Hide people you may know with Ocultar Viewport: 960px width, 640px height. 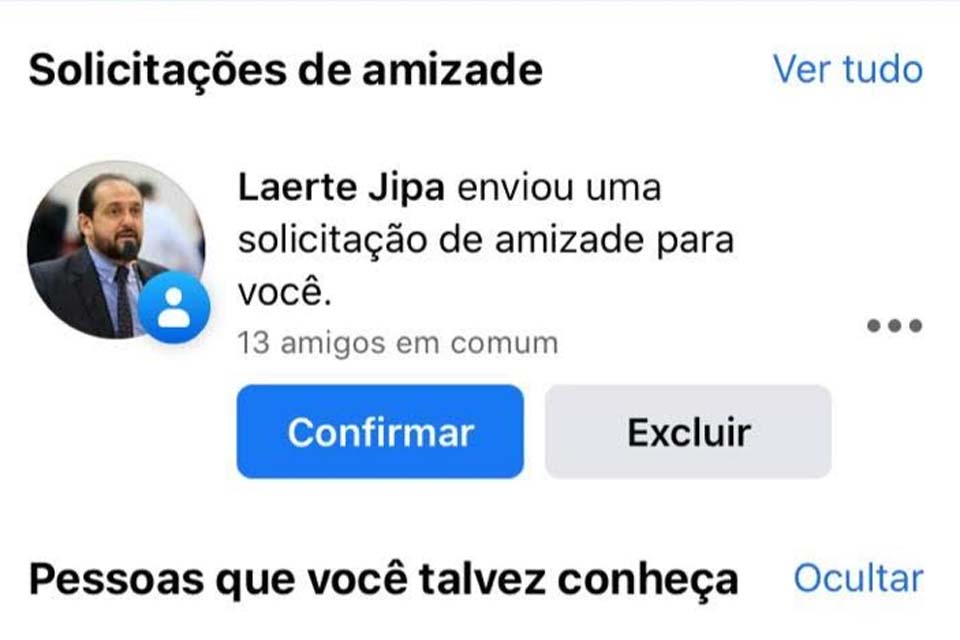858,578
